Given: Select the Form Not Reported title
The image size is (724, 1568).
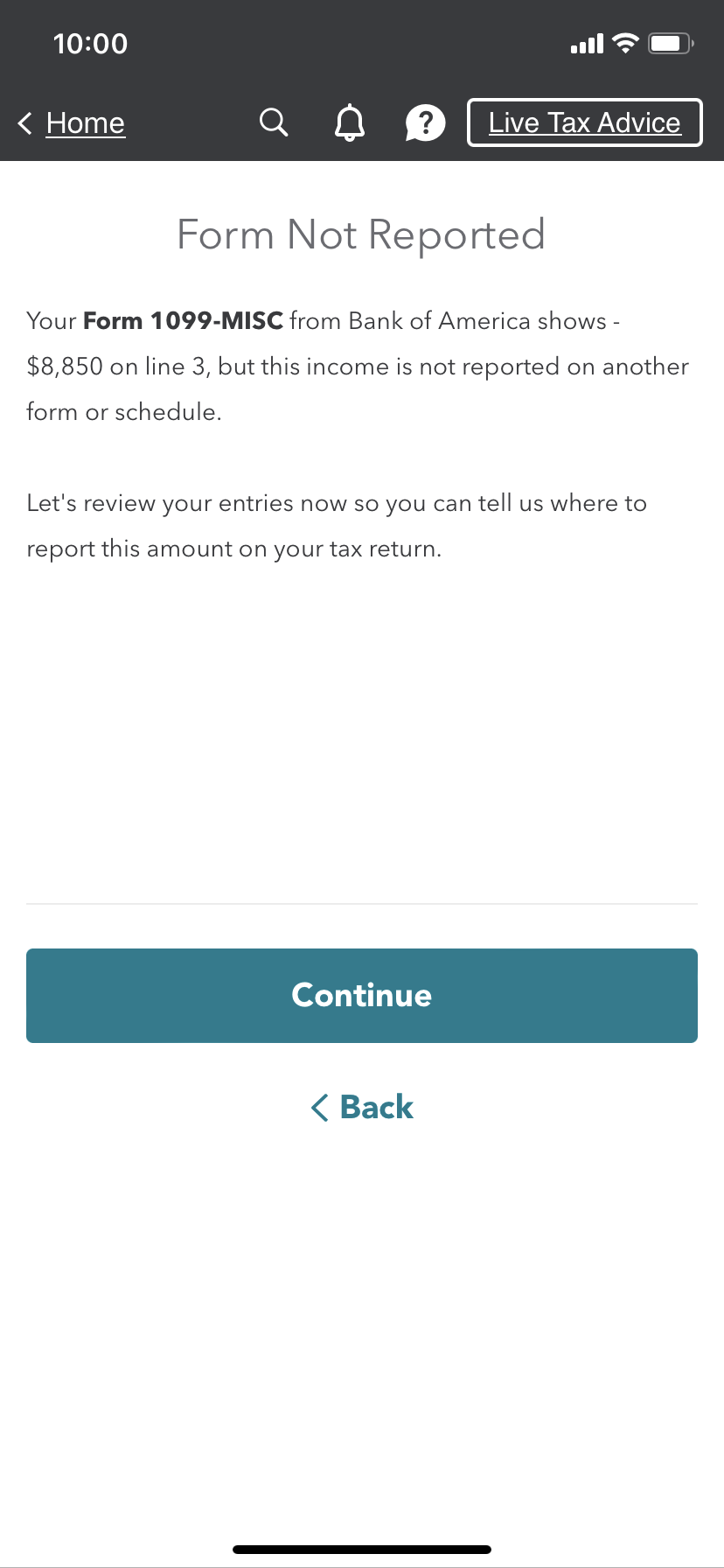Looking at the screenshot, I should click(x=361, y=234).
